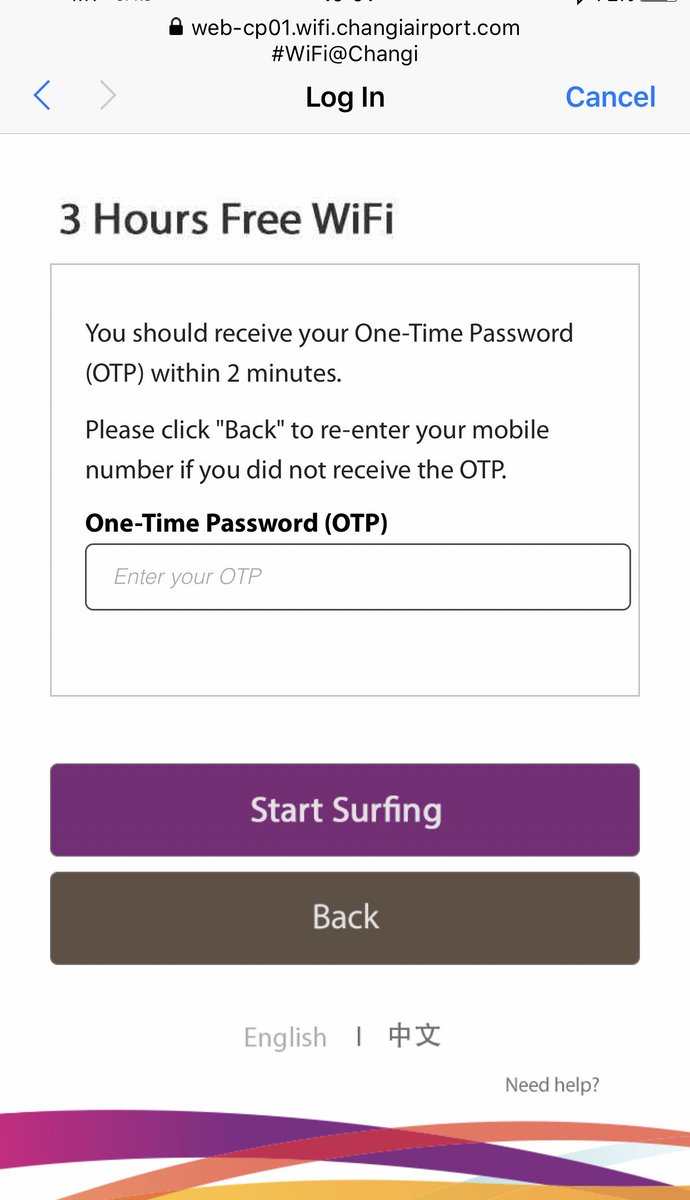Image resolution: width=690 pixels, height=1200 pixels.
Task: Focus the Enter your OTP field
Action: pyautogui.click(x=357, y=577)
